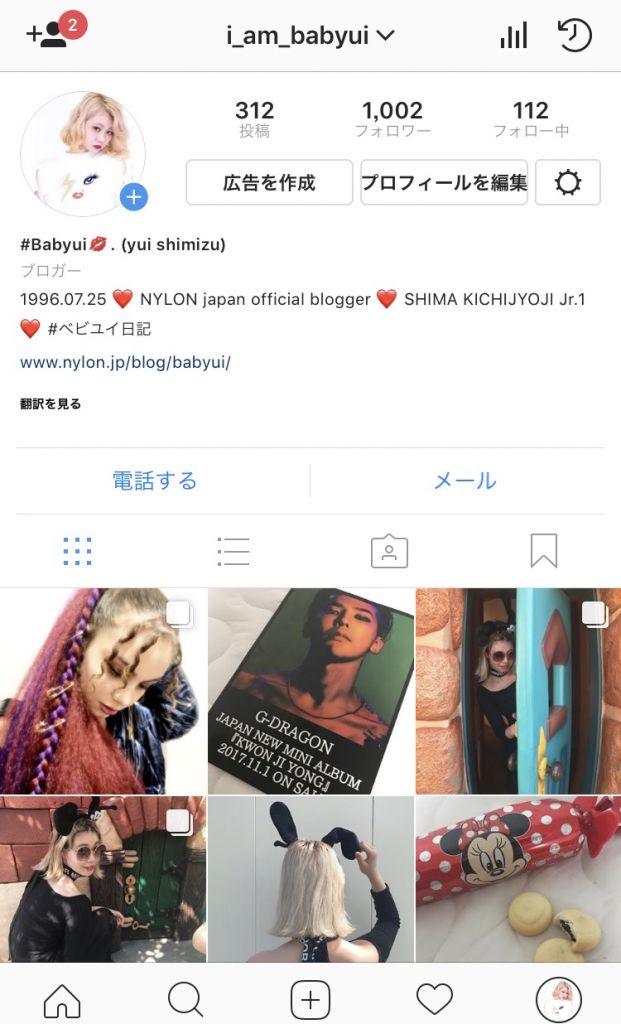Image resolution: width=621 pixels, height=1024 pixels.
Task: Open the G-DRAGON album post
Action: click(x=310, y=690)
